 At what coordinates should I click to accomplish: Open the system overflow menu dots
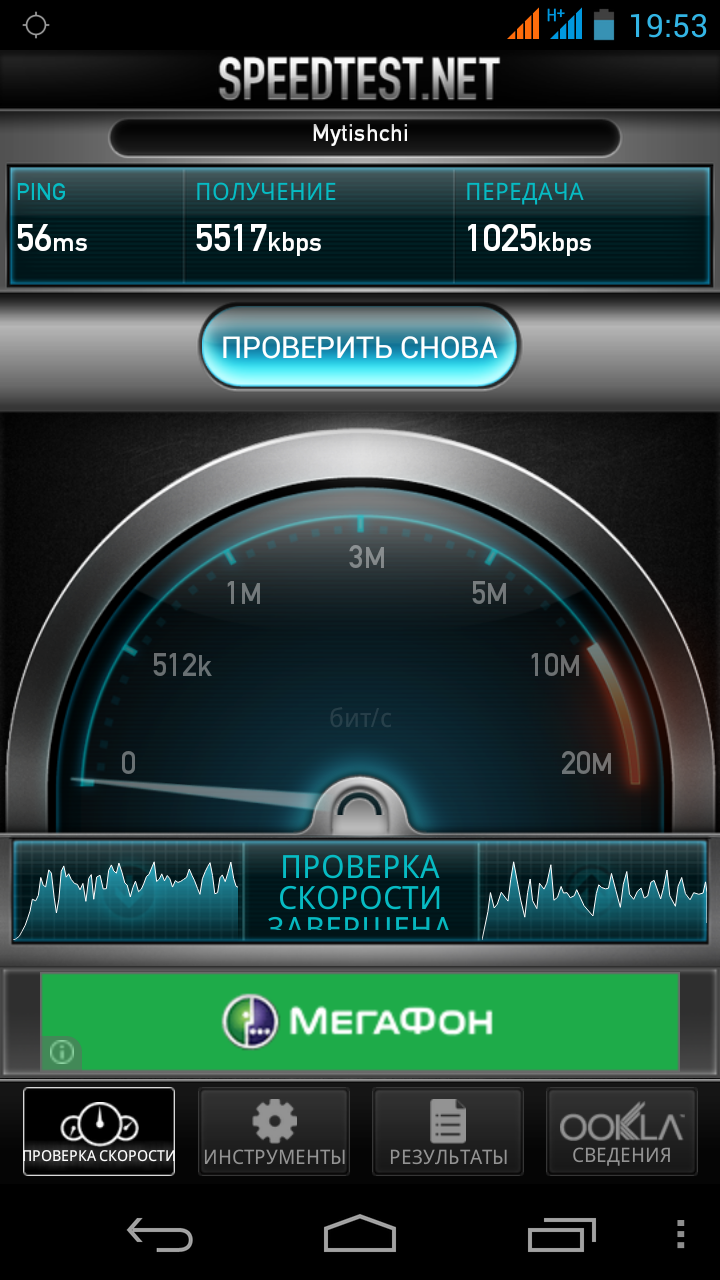point(680,1234)
